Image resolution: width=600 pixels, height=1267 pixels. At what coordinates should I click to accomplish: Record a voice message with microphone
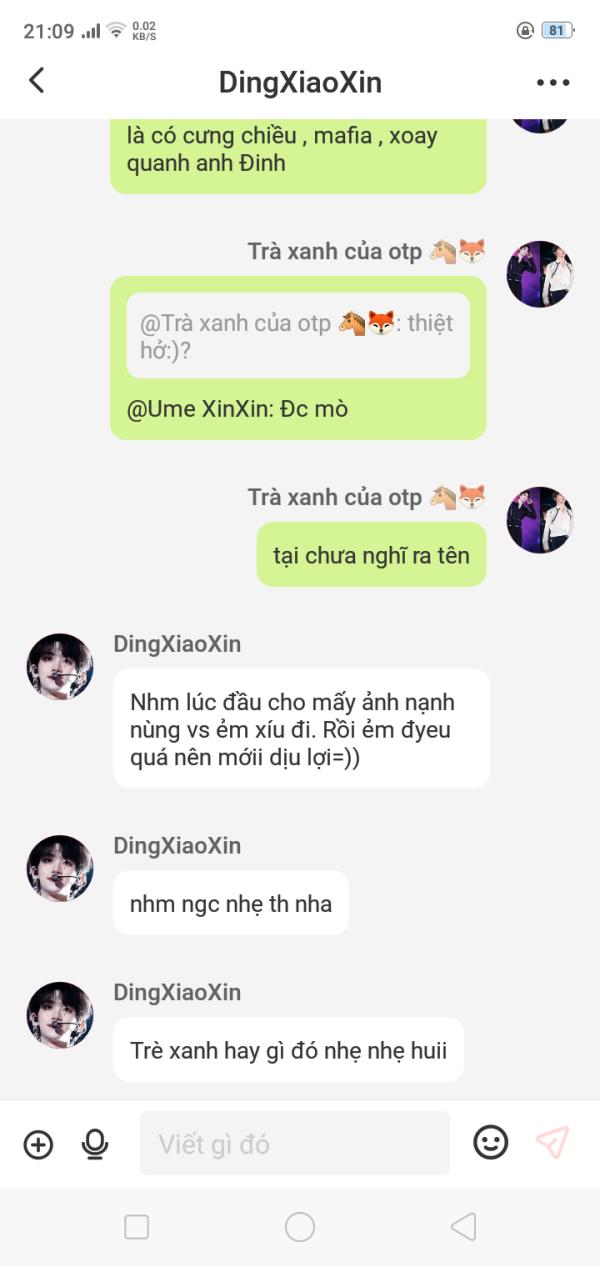[x=95, y=1144]
